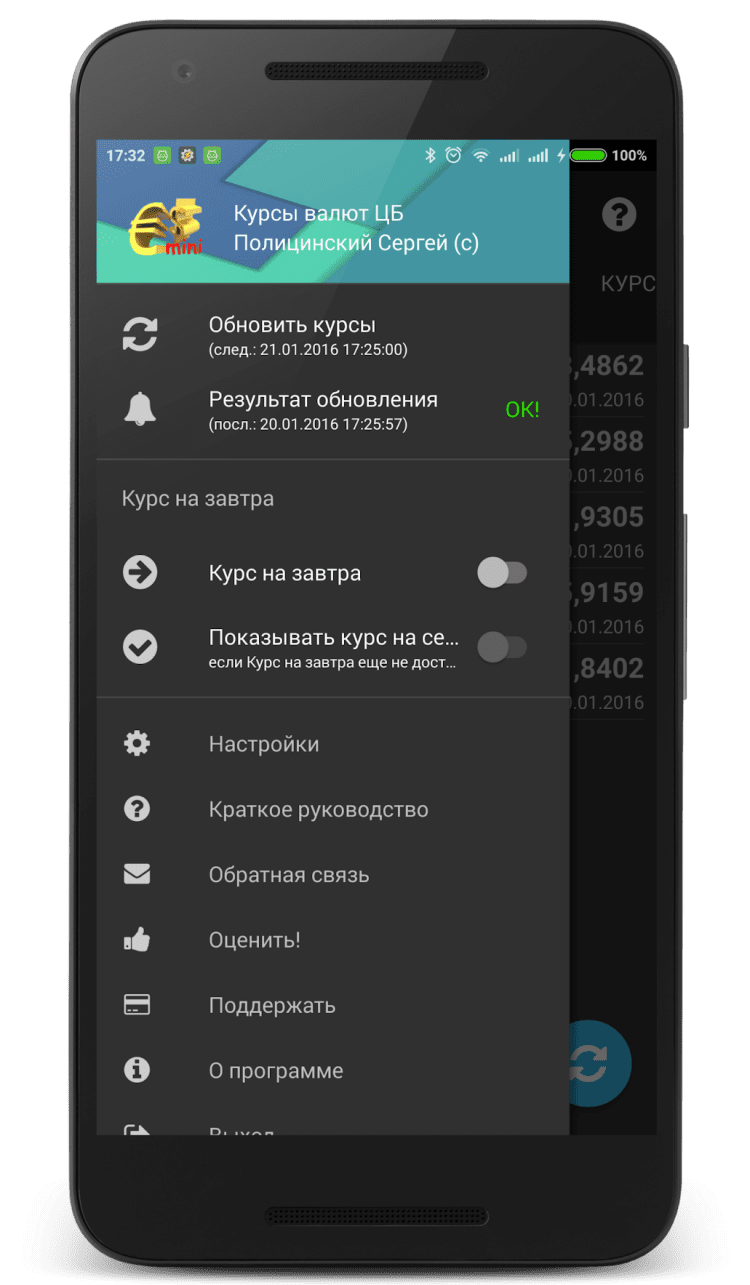This screenshot has height=1285, width=750.
Task: Tap the help question mark icon
Action: click(620, 214)
